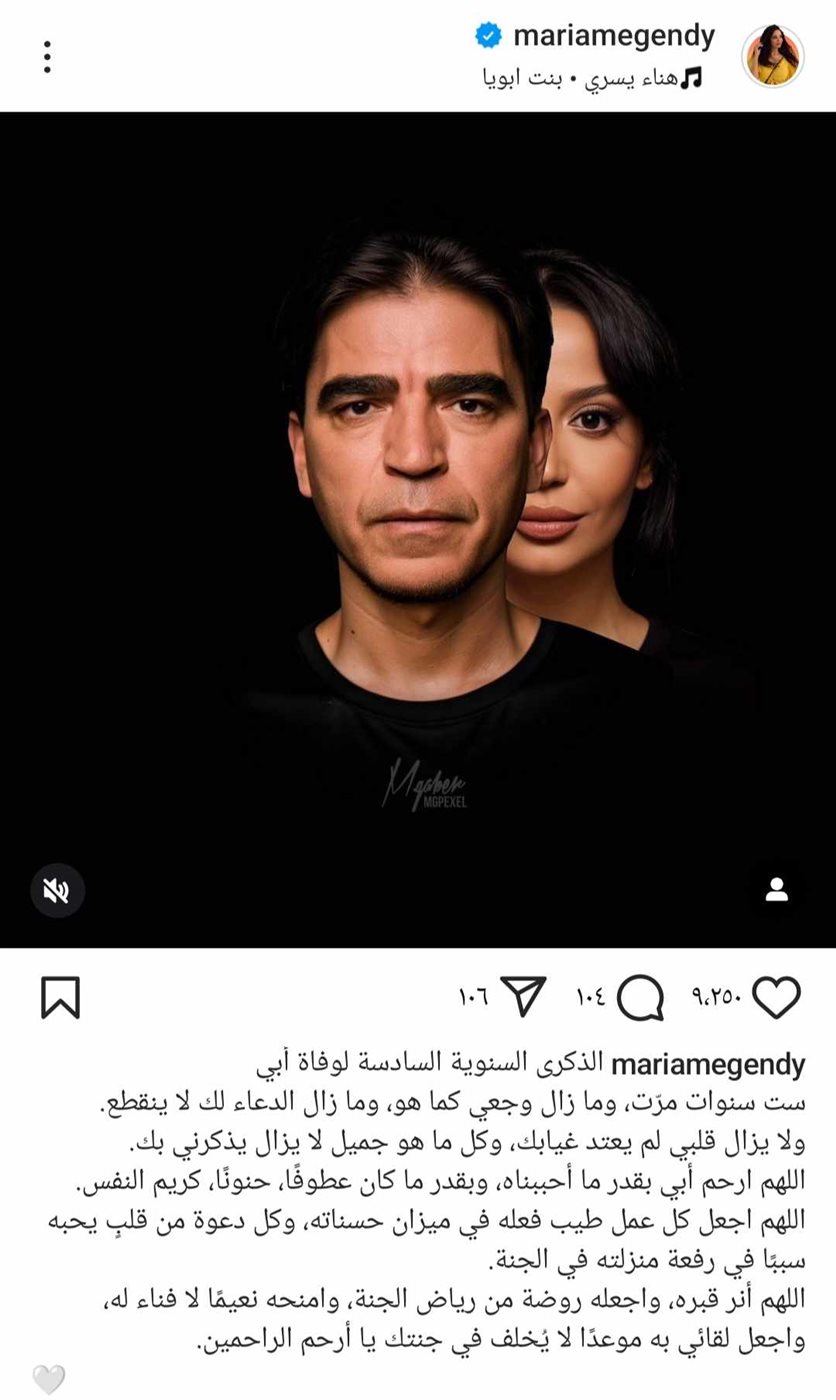Like the post with the heart icon
This screenshot has height=1400, width=836.
click(x=776, y=997)
